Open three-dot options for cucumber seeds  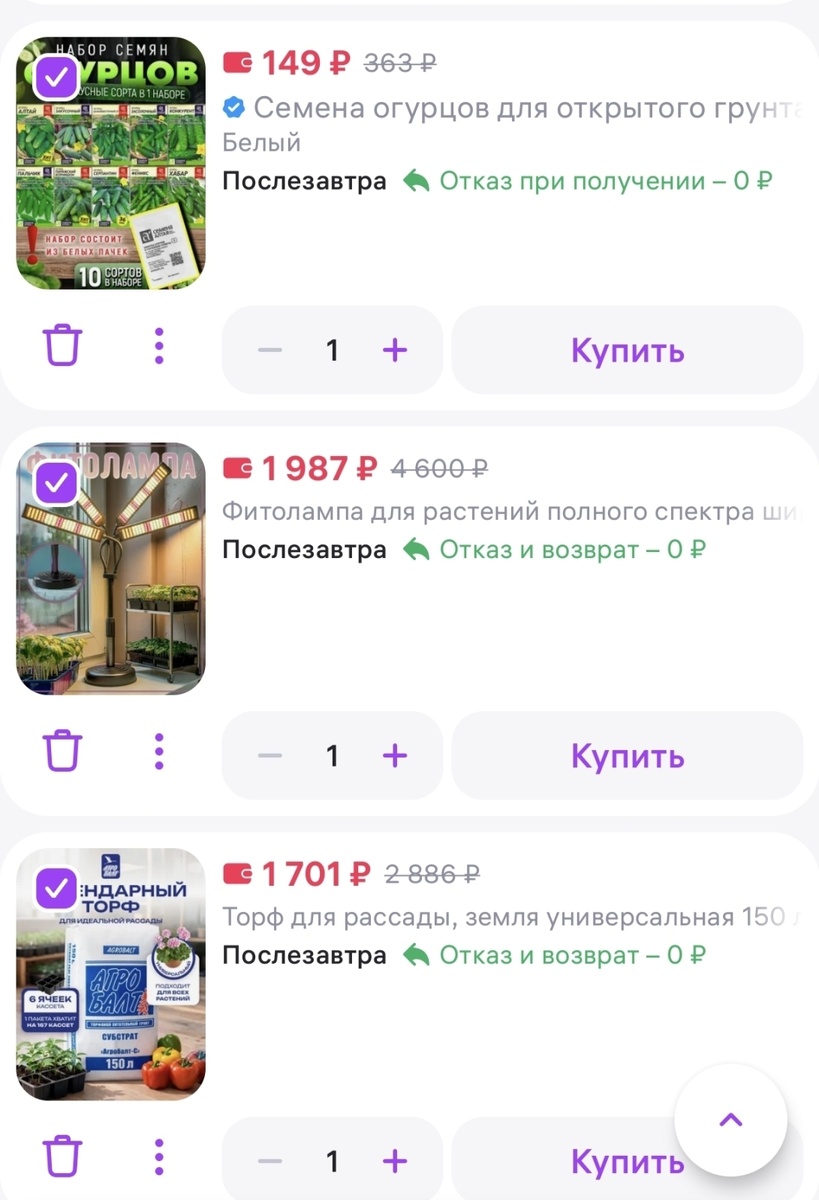pyautogui.click(x=159, y=345)
